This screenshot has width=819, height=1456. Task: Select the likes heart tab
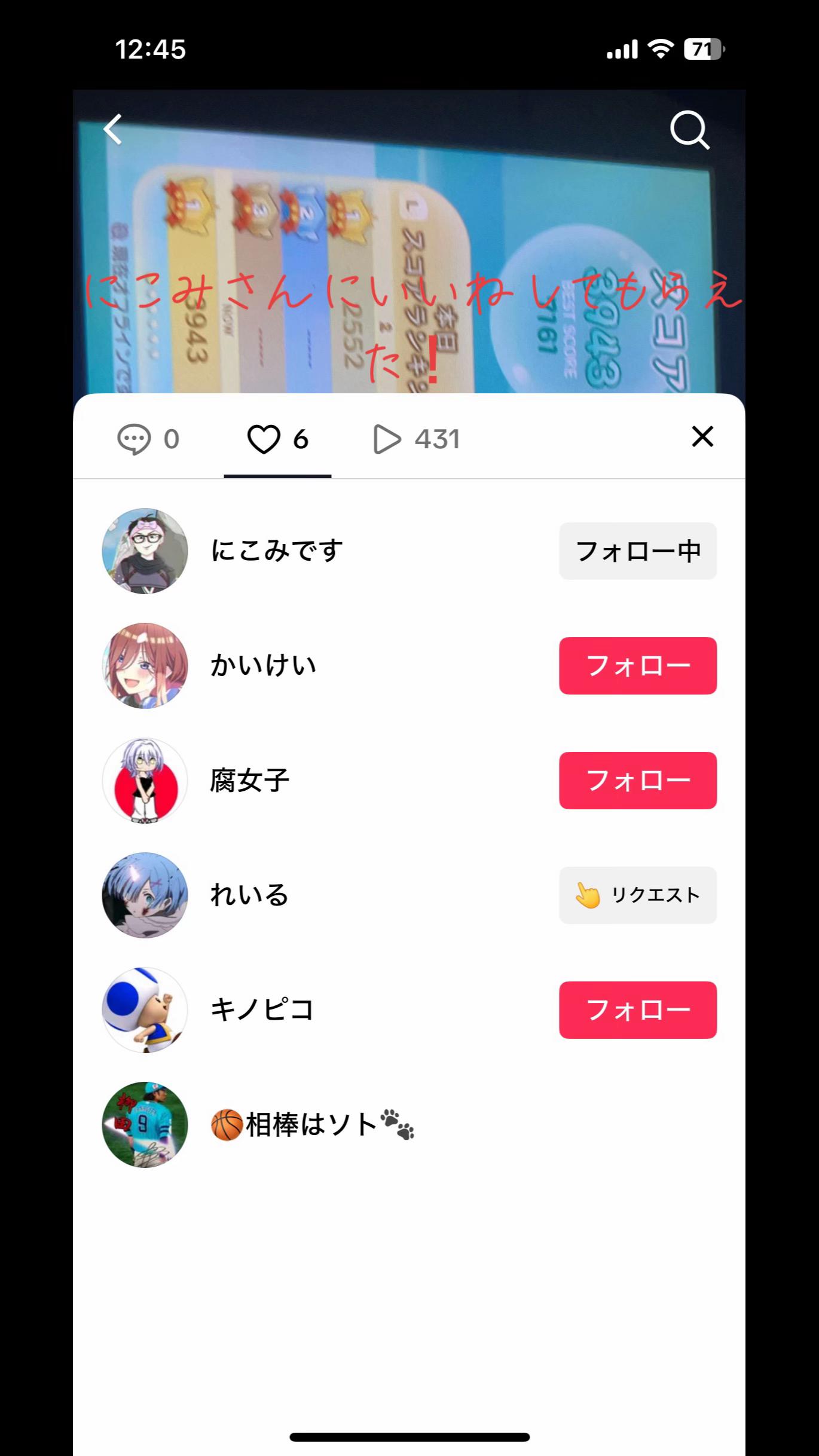click(277, 439)
